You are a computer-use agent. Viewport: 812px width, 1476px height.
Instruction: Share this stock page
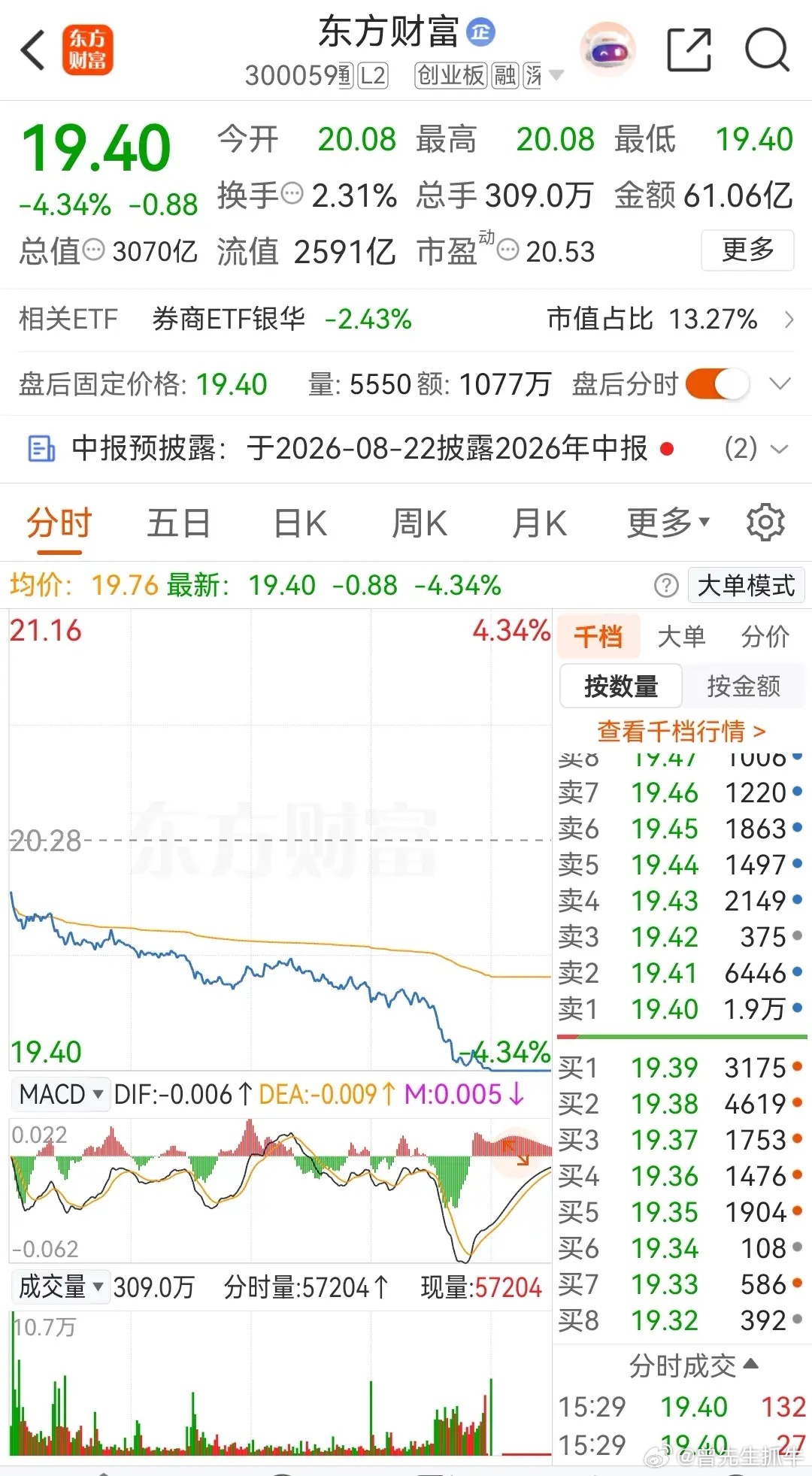click(689, 50)
